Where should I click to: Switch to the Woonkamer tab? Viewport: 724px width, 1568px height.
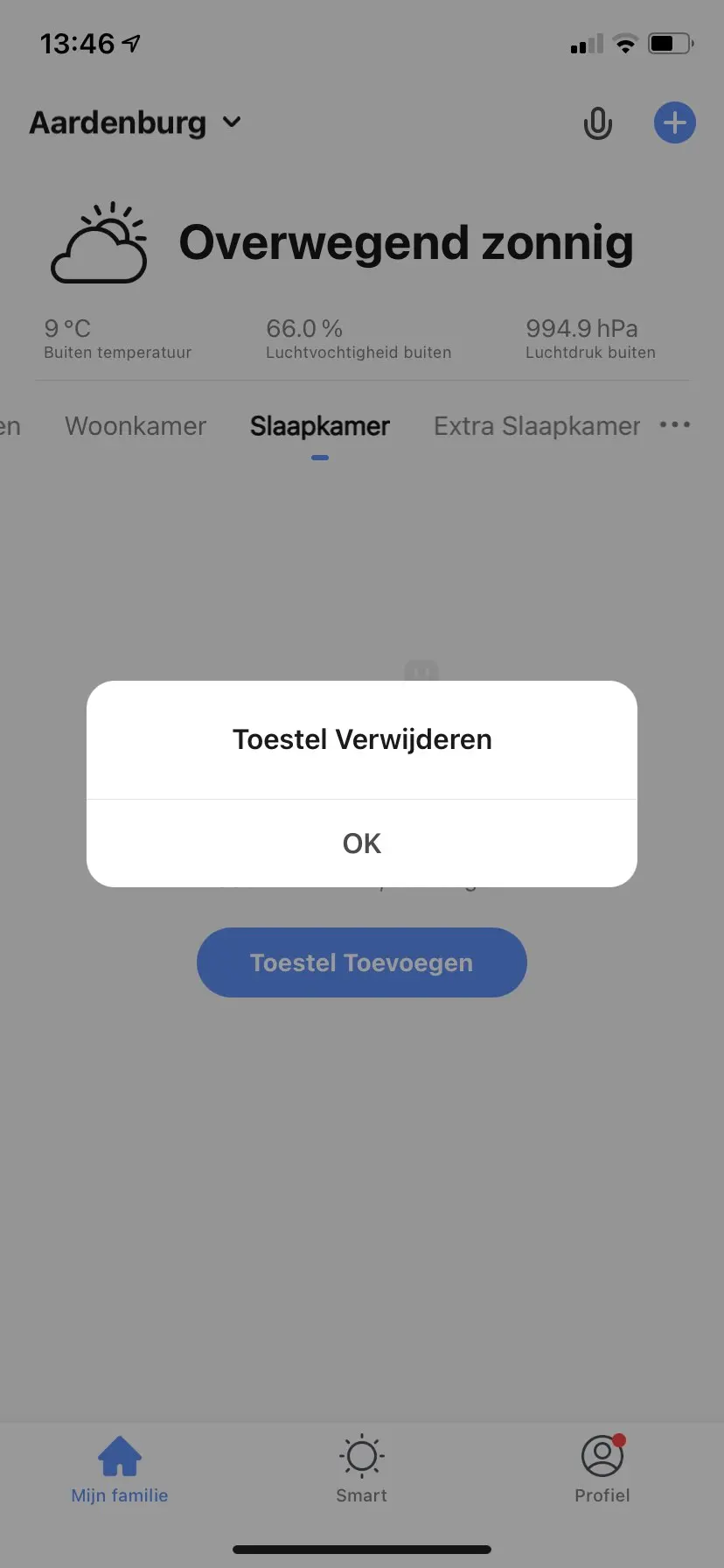pyautogui.click(x=136, y=426)
